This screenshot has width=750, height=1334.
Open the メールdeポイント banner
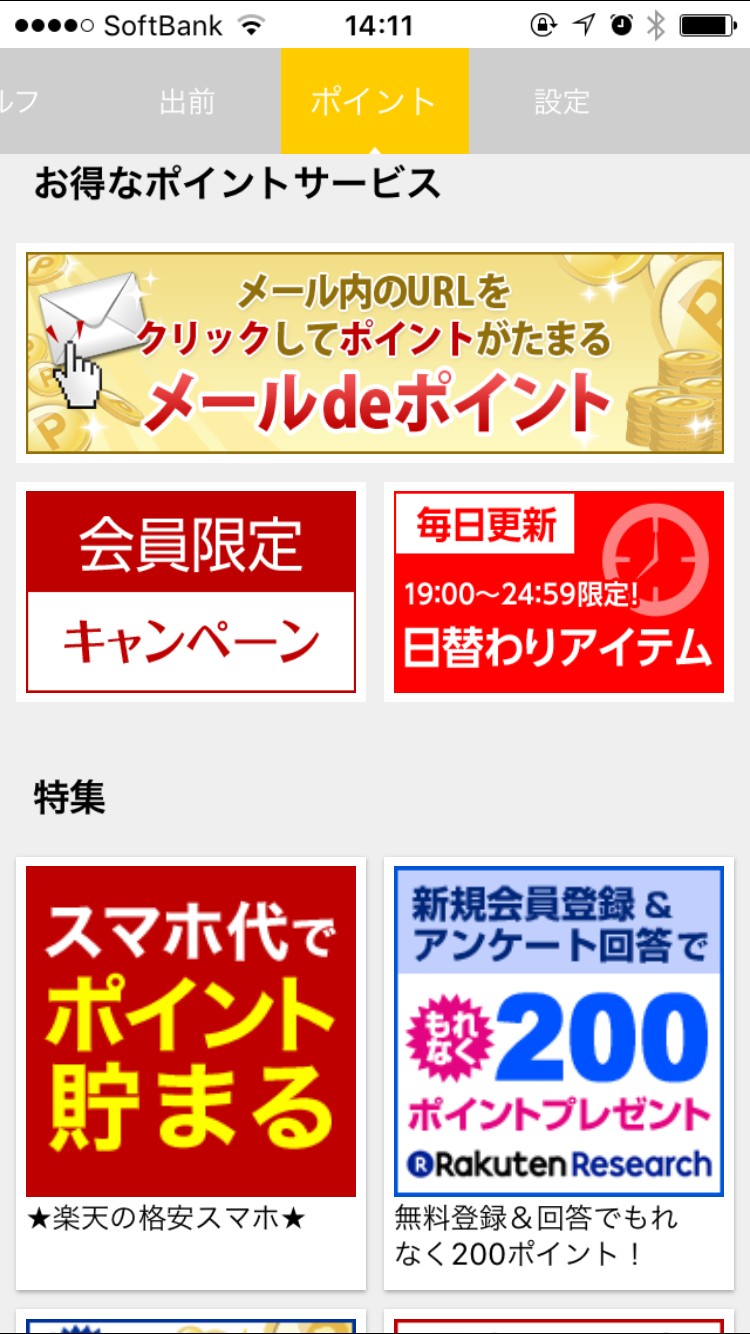[374, 353]
